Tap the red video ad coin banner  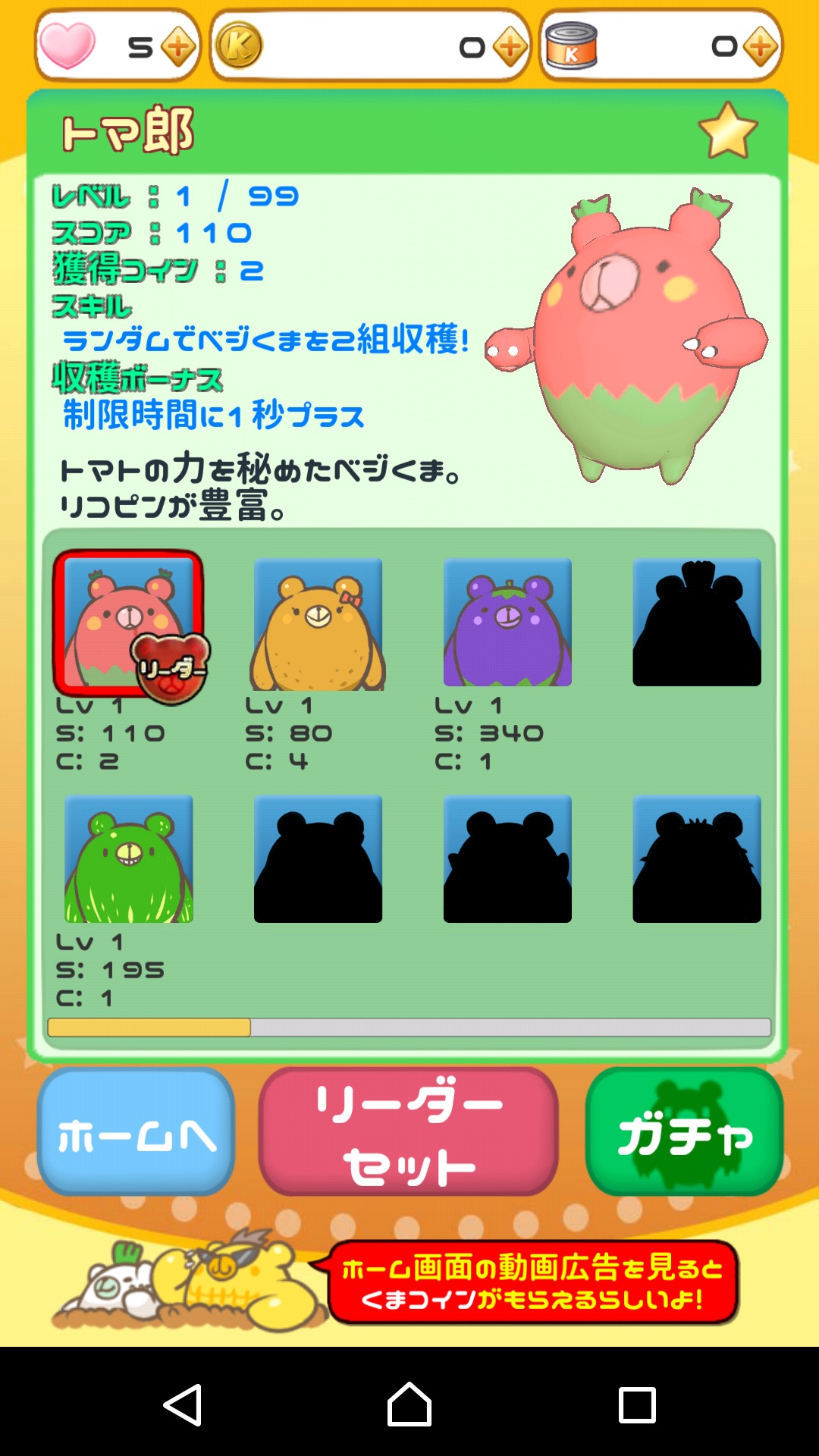click(532, 1283)
